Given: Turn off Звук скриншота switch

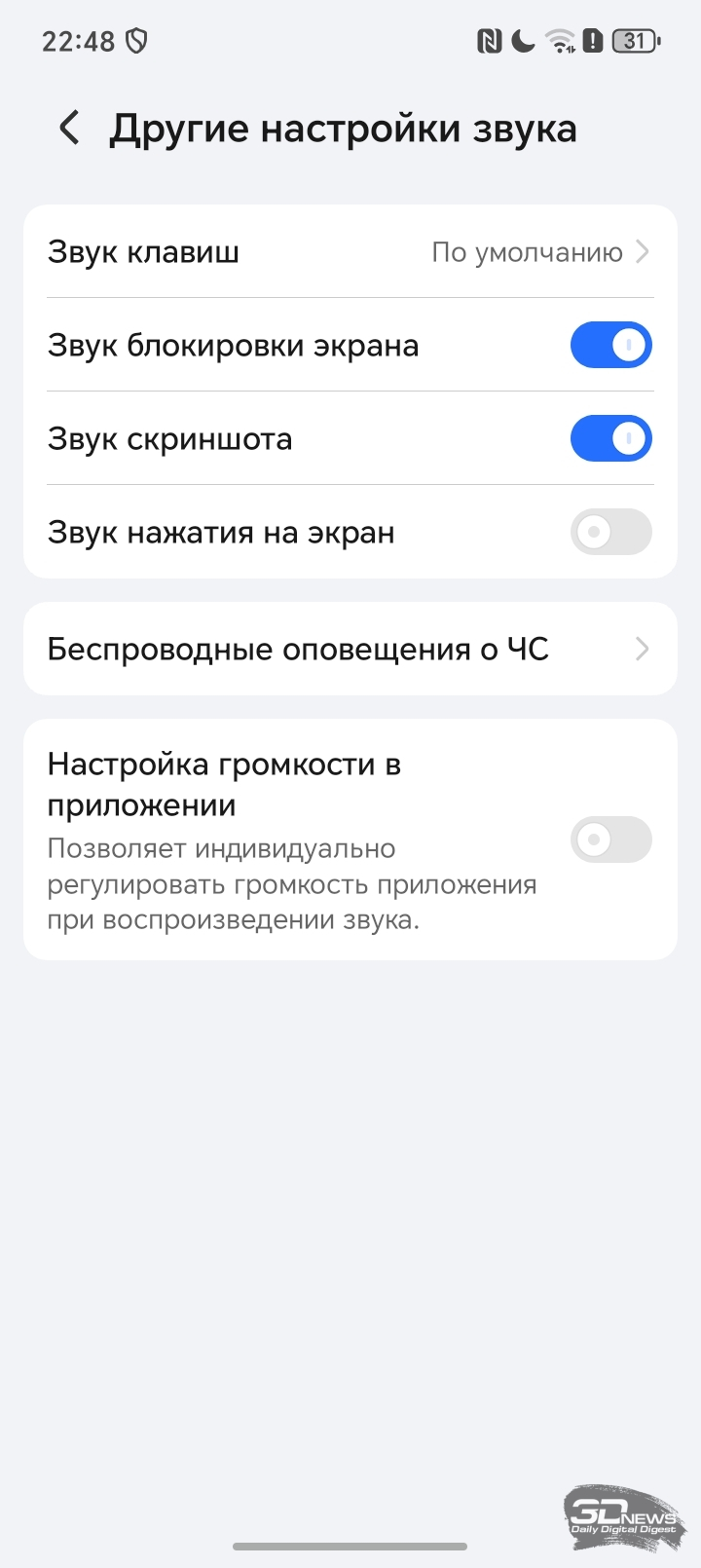Looking at the screenshot, I should click(610, 439).
